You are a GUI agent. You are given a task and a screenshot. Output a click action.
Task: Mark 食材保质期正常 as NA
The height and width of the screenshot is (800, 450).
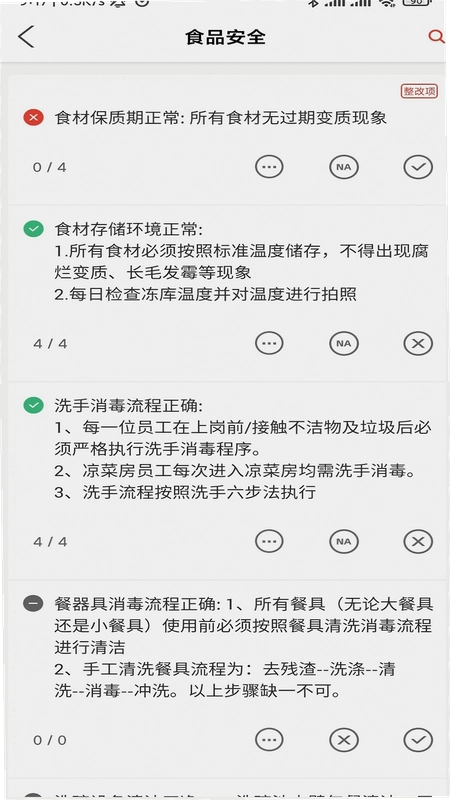(x=344, y=167)
